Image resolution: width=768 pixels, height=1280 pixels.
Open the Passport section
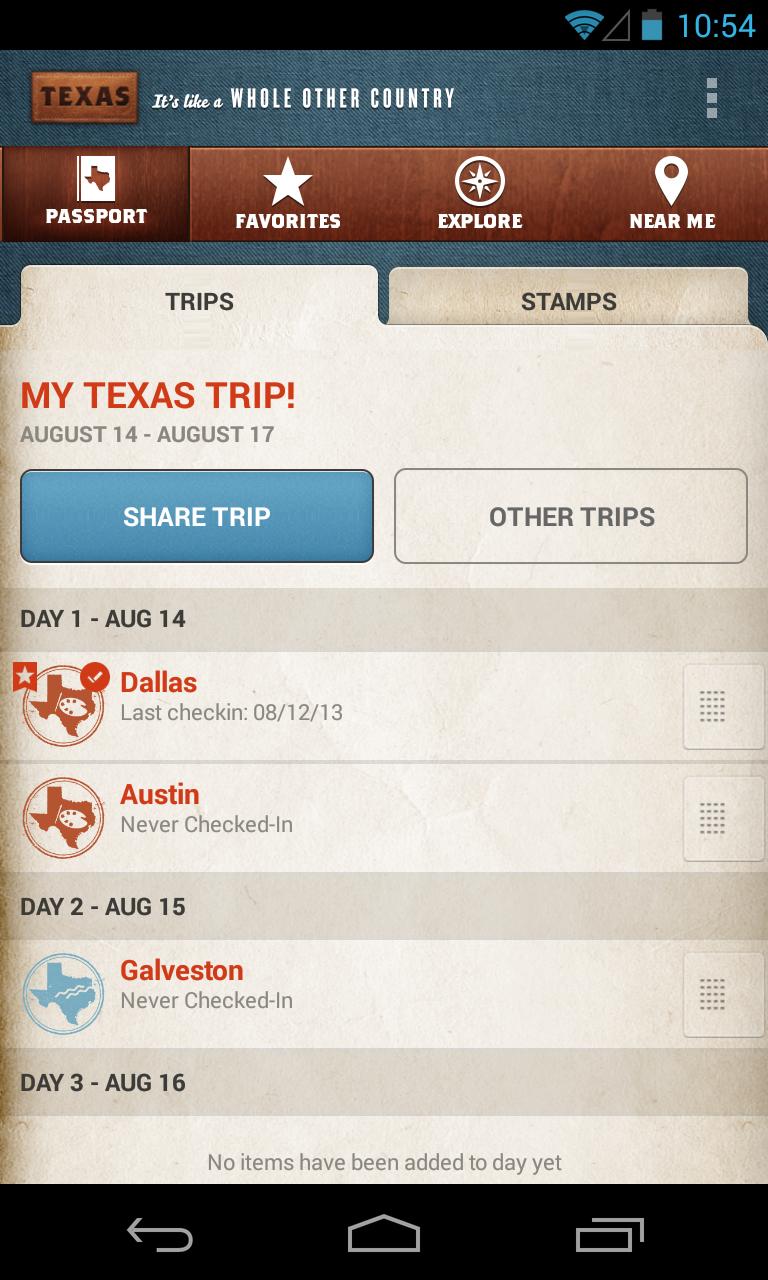(95, 195)
